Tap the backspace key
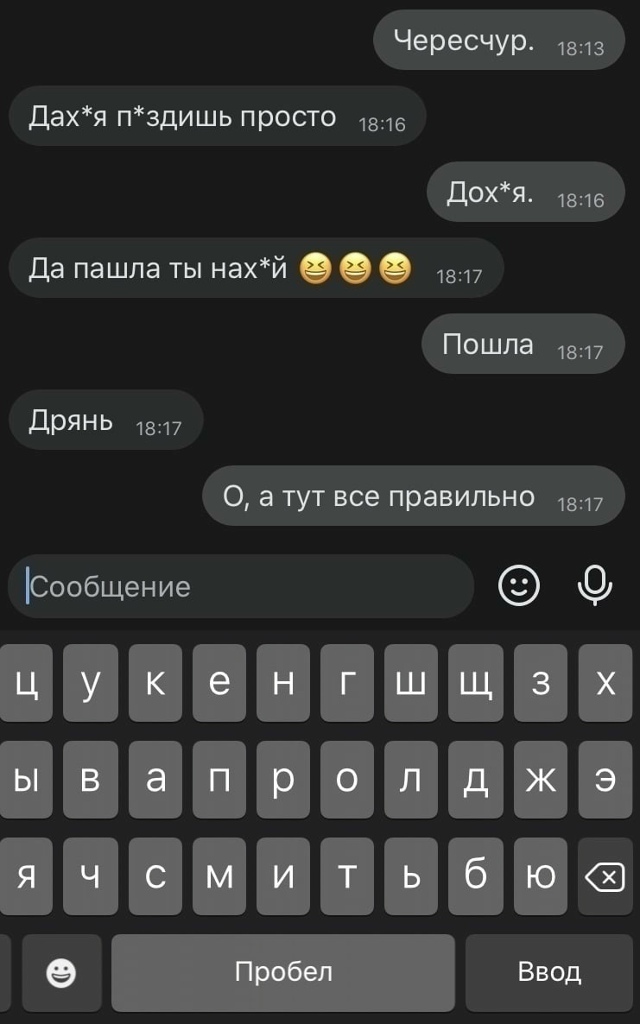Image resolution: width=640 pixels, height=1024 pixels. click(605, 877)
